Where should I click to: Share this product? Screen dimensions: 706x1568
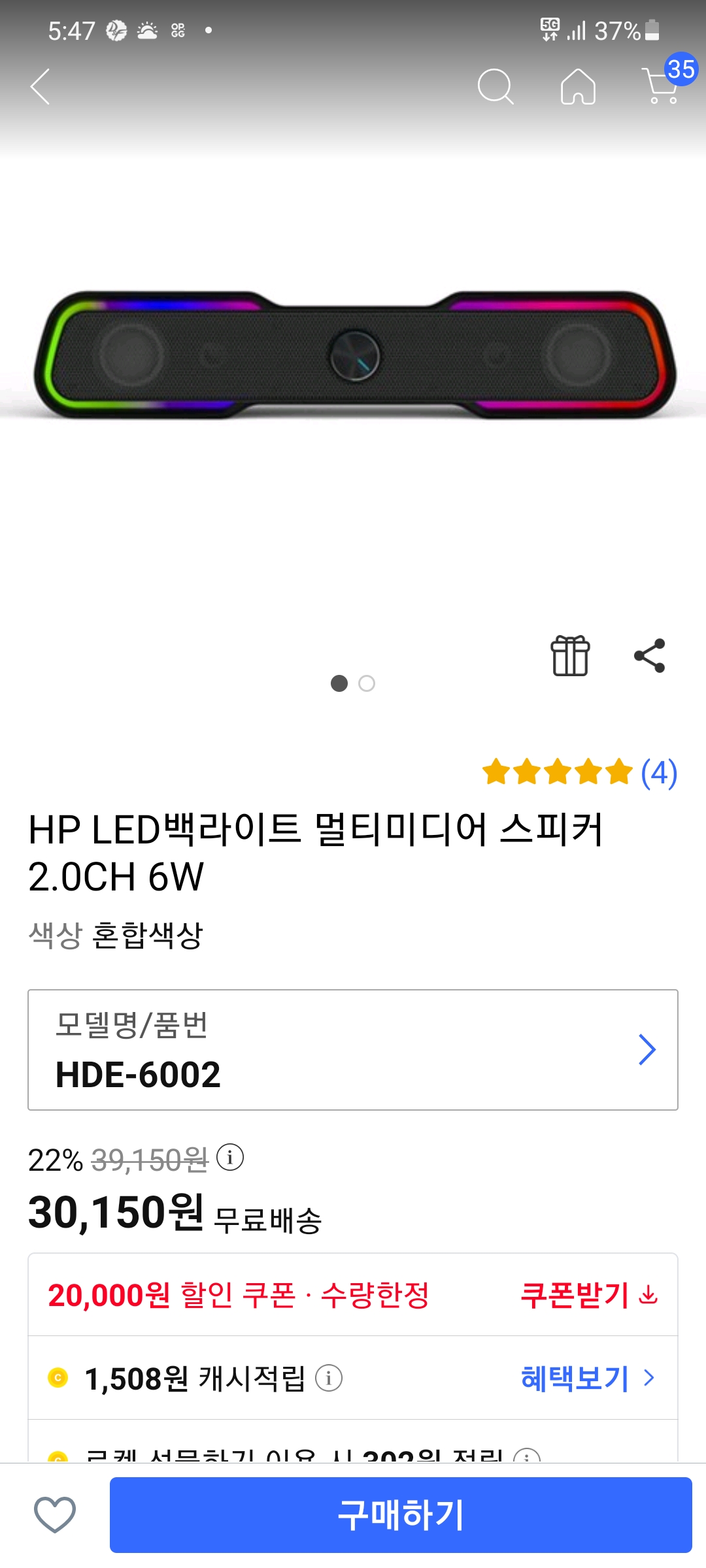(x=649, y=656)
